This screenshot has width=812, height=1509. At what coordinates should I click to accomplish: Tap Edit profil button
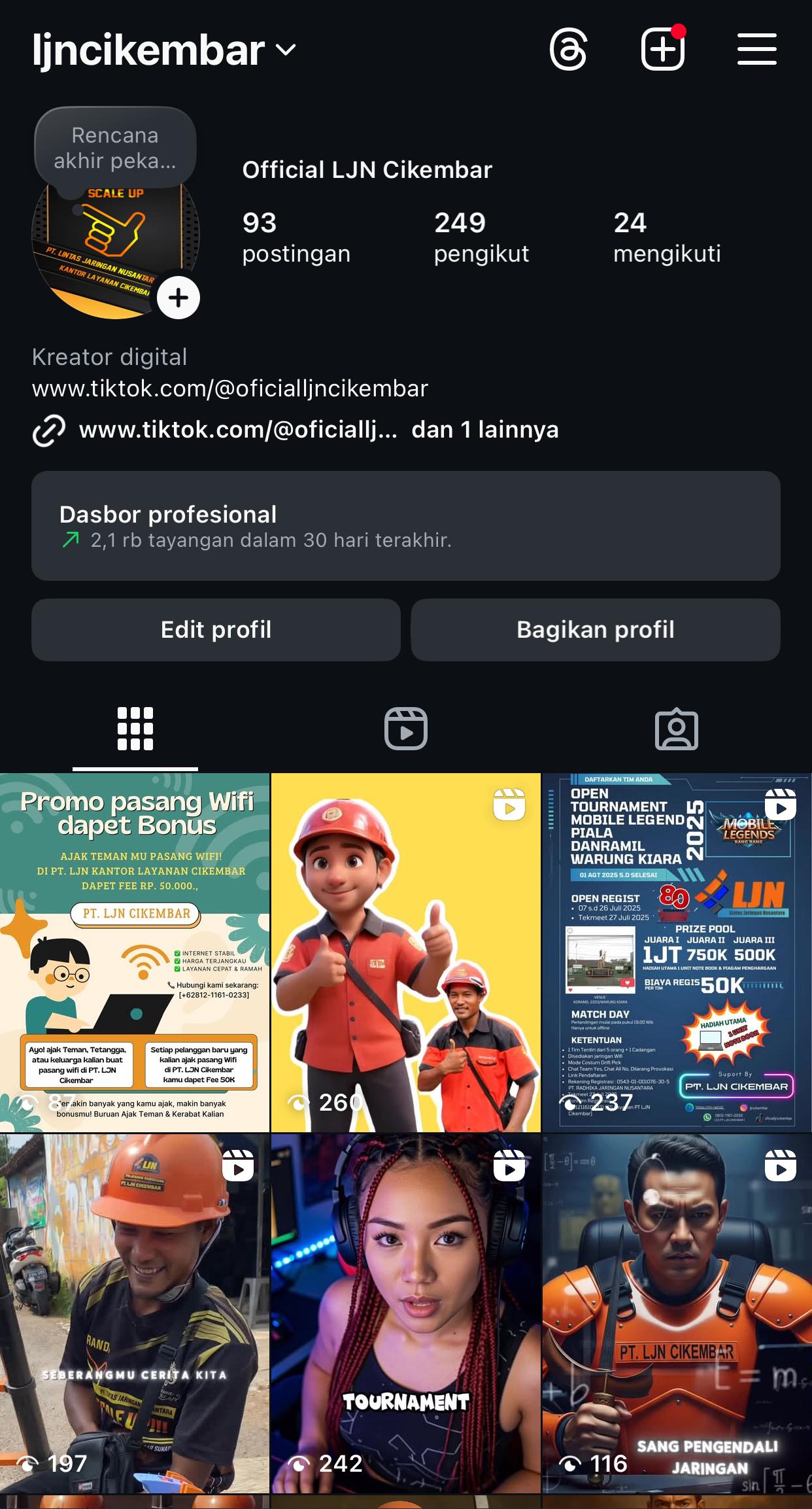[x=216, y=630]
